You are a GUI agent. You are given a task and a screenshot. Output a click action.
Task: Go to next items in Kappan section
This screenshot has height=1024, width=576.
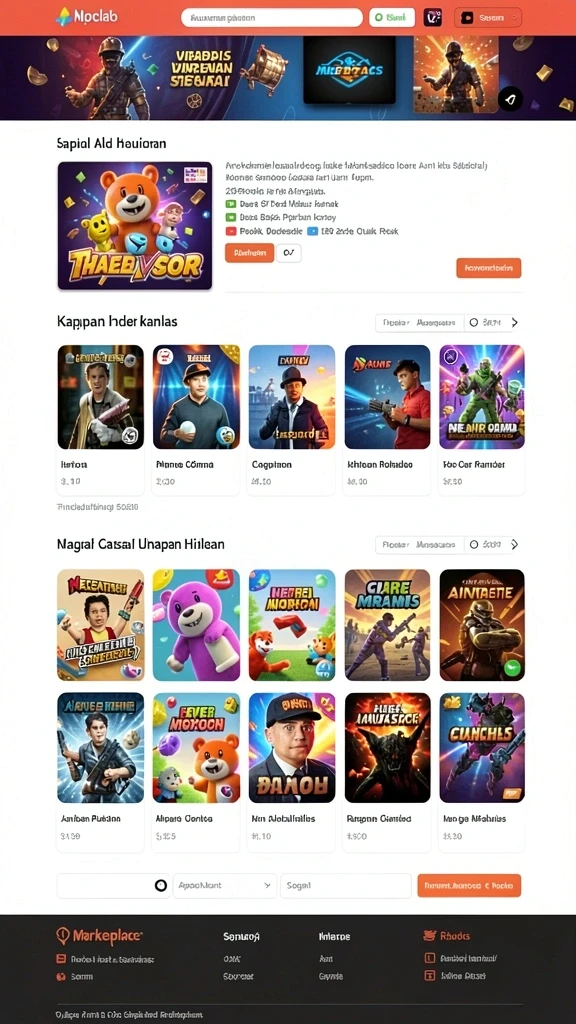[x=515, y=323]
